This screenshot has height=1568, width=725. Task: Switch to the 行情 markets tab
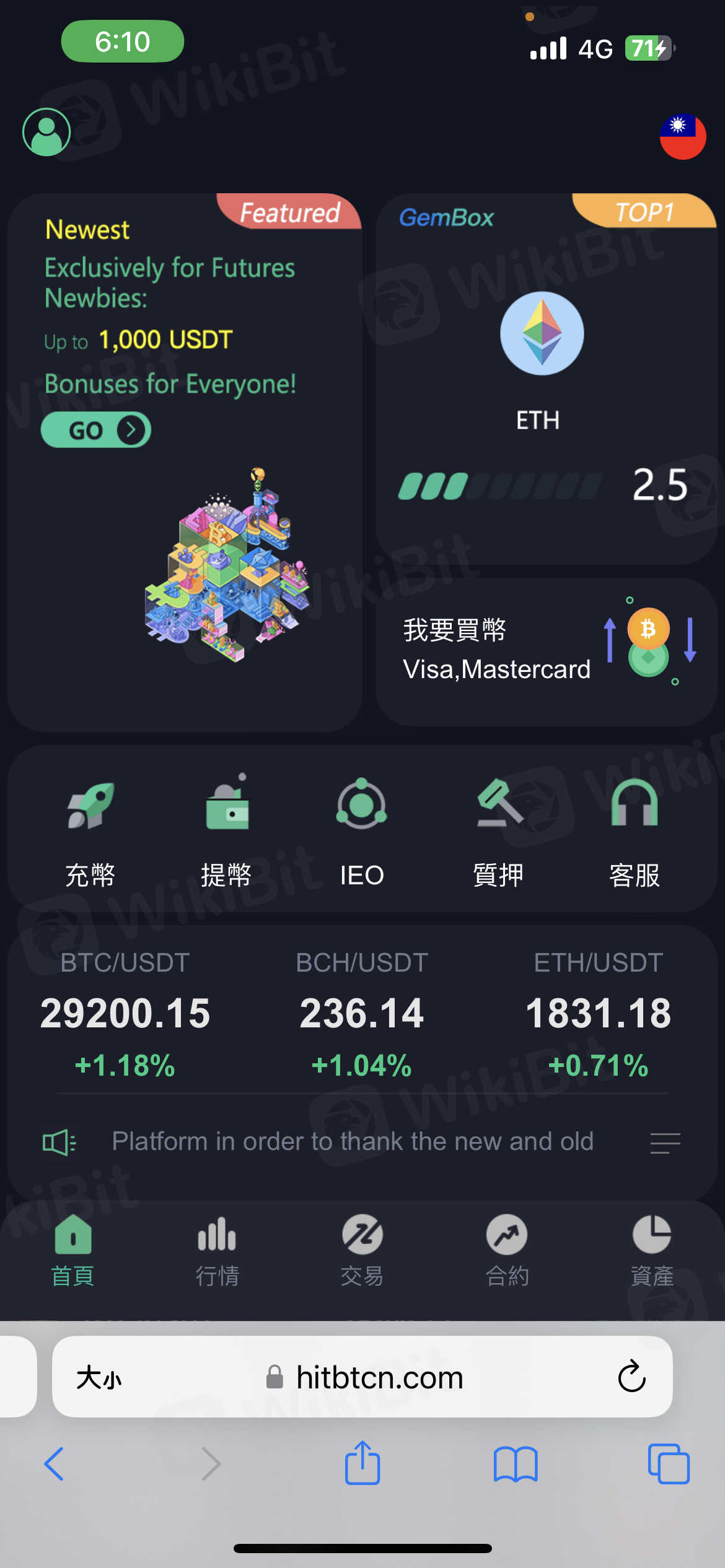[217, 1250]
